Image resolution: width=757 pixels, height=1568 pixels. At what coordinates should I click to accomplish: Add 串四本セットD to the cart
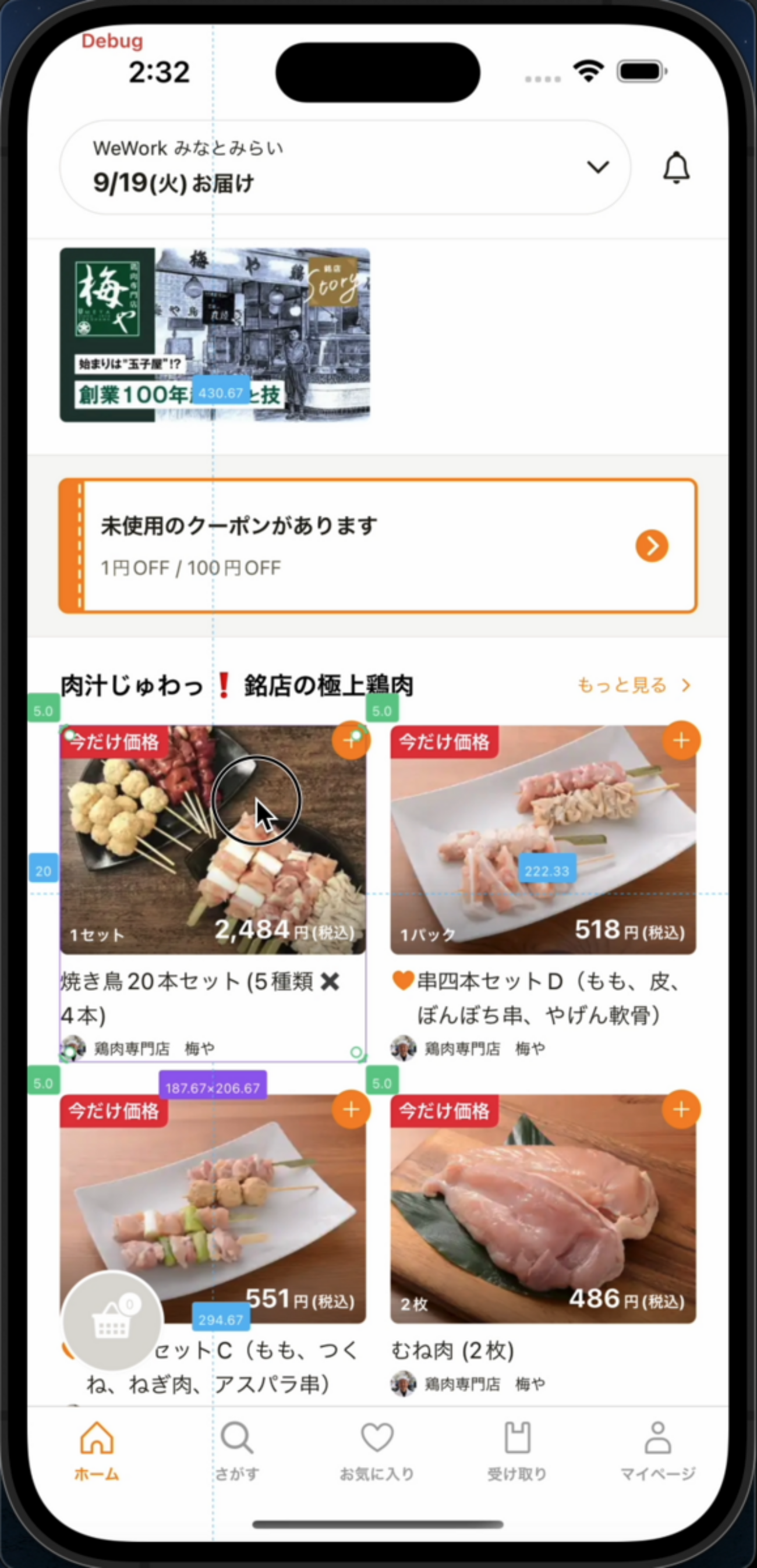click(681, 740)
